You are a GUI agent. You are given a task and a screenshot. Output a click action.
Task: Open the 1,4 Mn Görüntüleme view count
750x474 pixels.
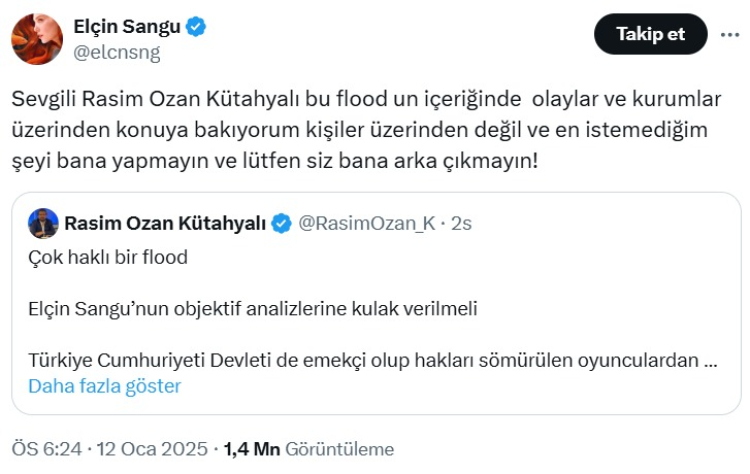tap(309, 449)
